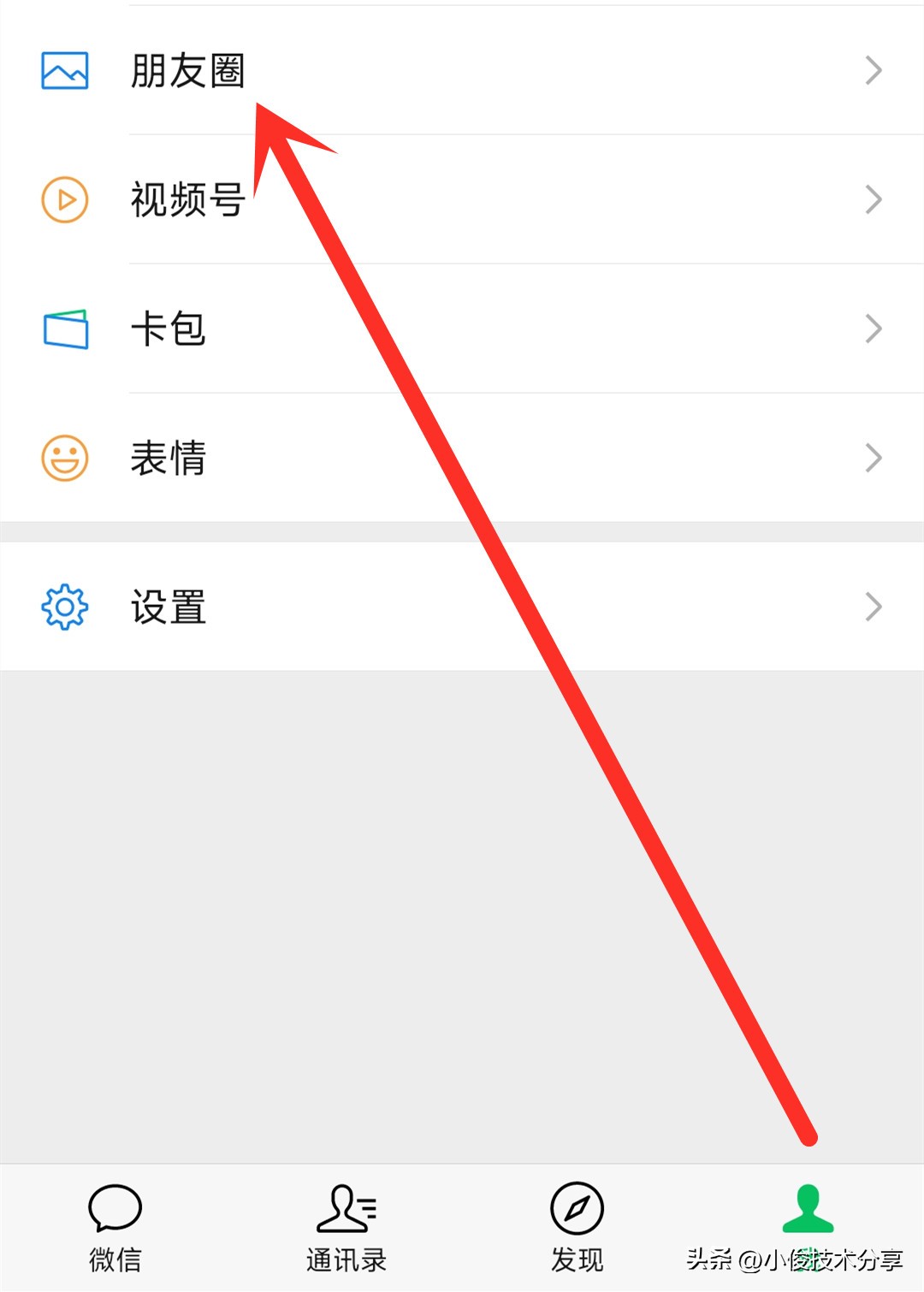The height and width of the screenshot is (1292, 924).
Task: Click the Stickers (表情) smiley icon
Action: pyautogui.click(x=63, y=458)
